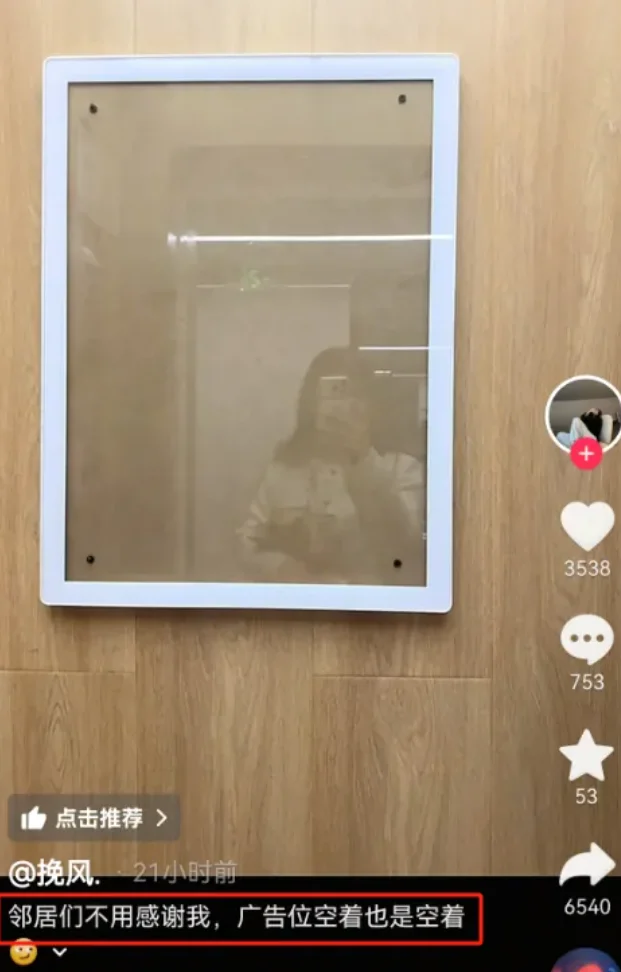
Task: Follow the creator via the red plus button
Action: 585,455
